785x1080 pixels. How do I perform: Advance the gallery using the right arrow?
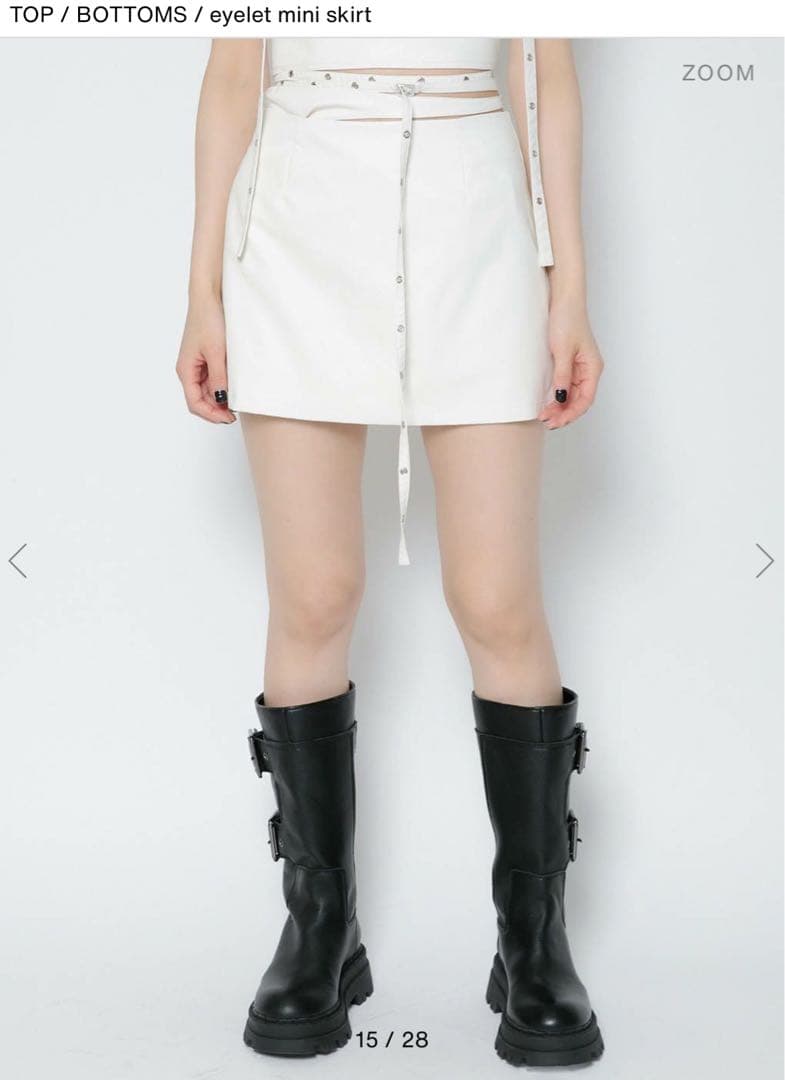point(764,562)
